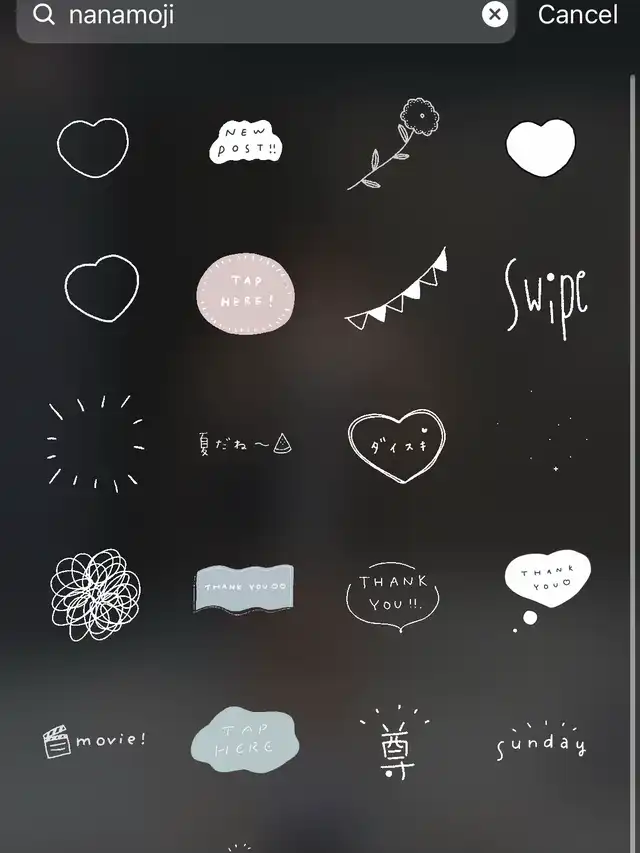The height and width of the screenshot is (853, 640).
Task: Select the 夏だね watermelon sticker
Action: click(x=244, y=443)
